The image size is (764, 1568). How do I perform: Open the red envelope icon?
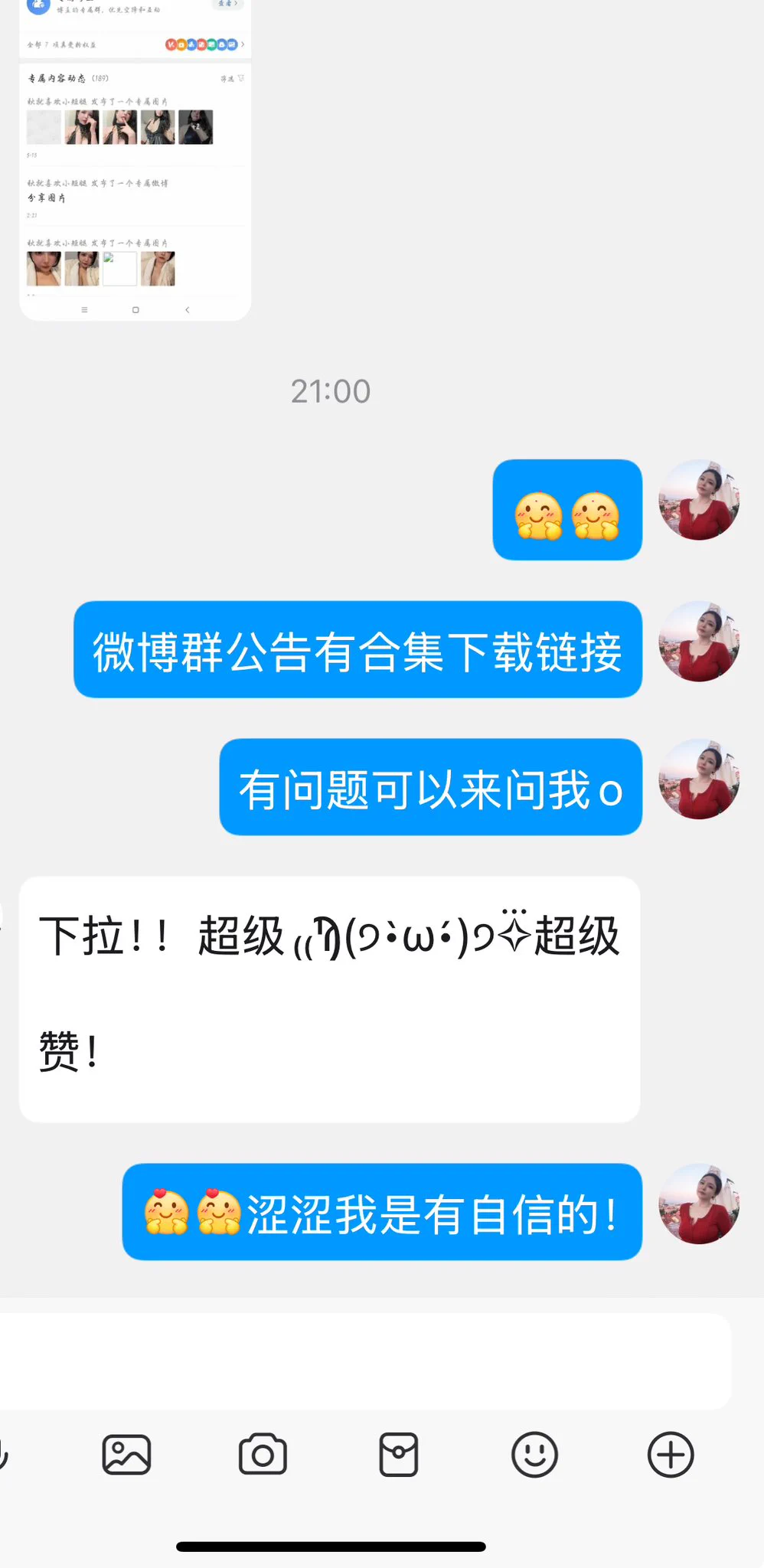[399, 1455]
